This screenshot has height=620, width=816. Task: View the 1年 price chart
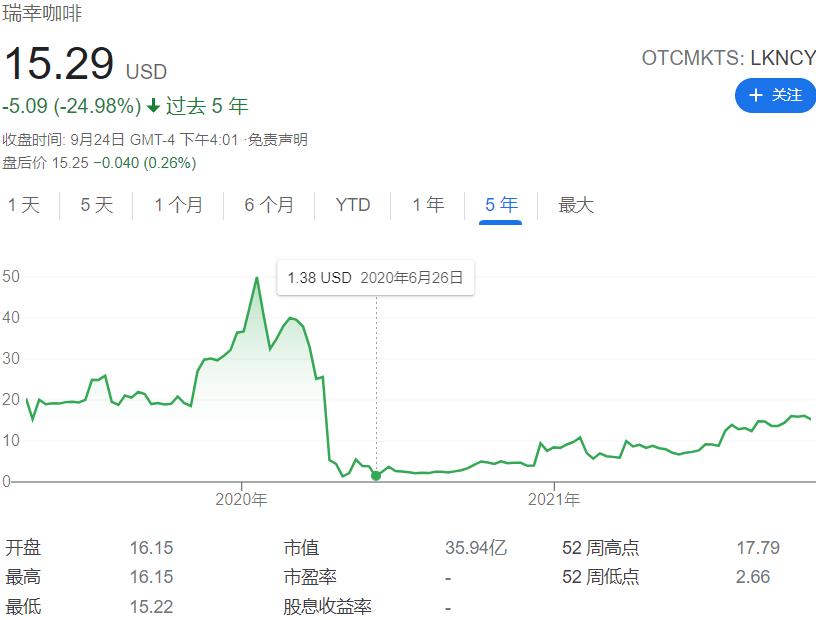428,205
